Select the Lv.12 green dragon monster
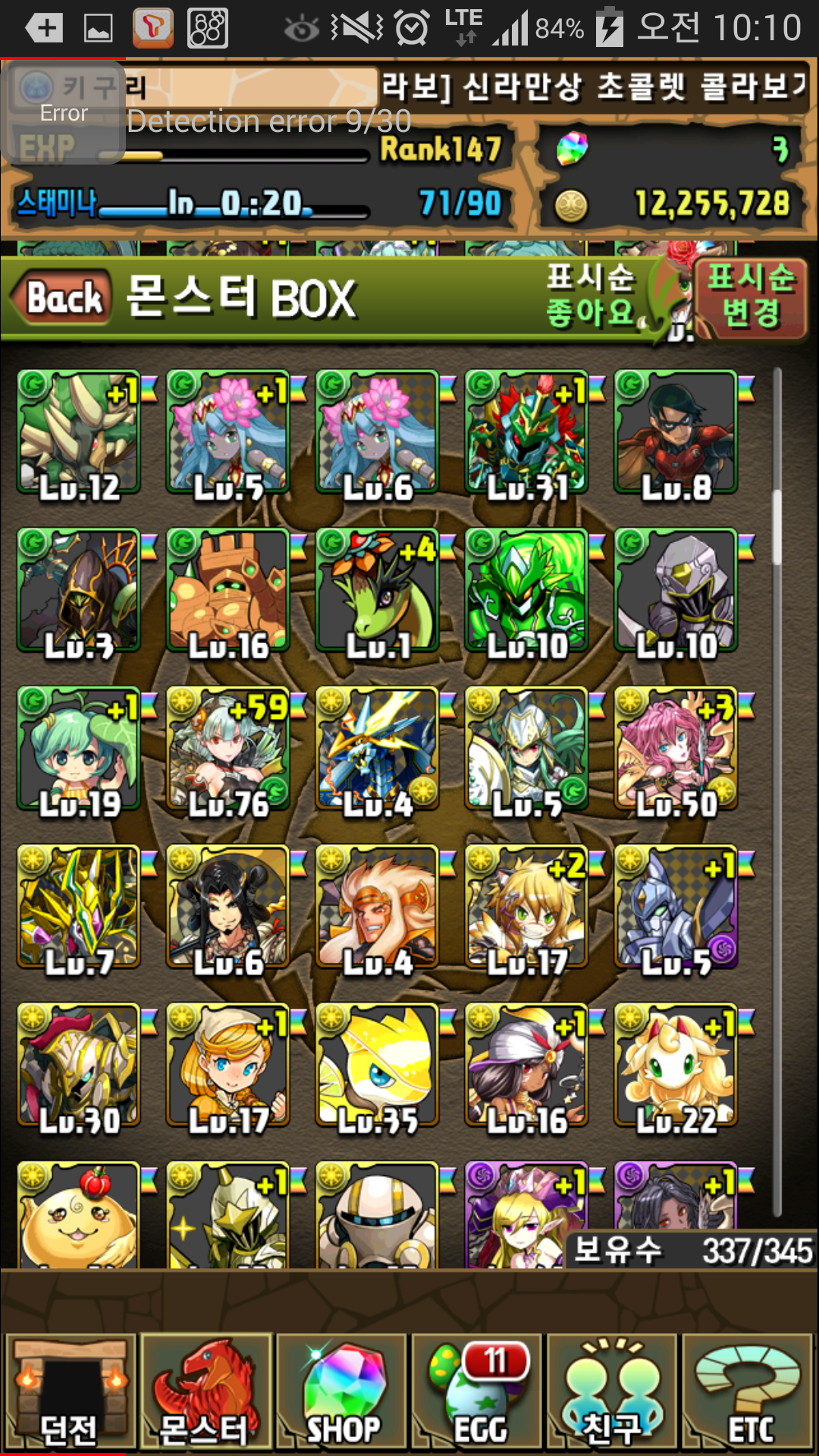The height and width of the screenshot is (1456, 819). 79,432
